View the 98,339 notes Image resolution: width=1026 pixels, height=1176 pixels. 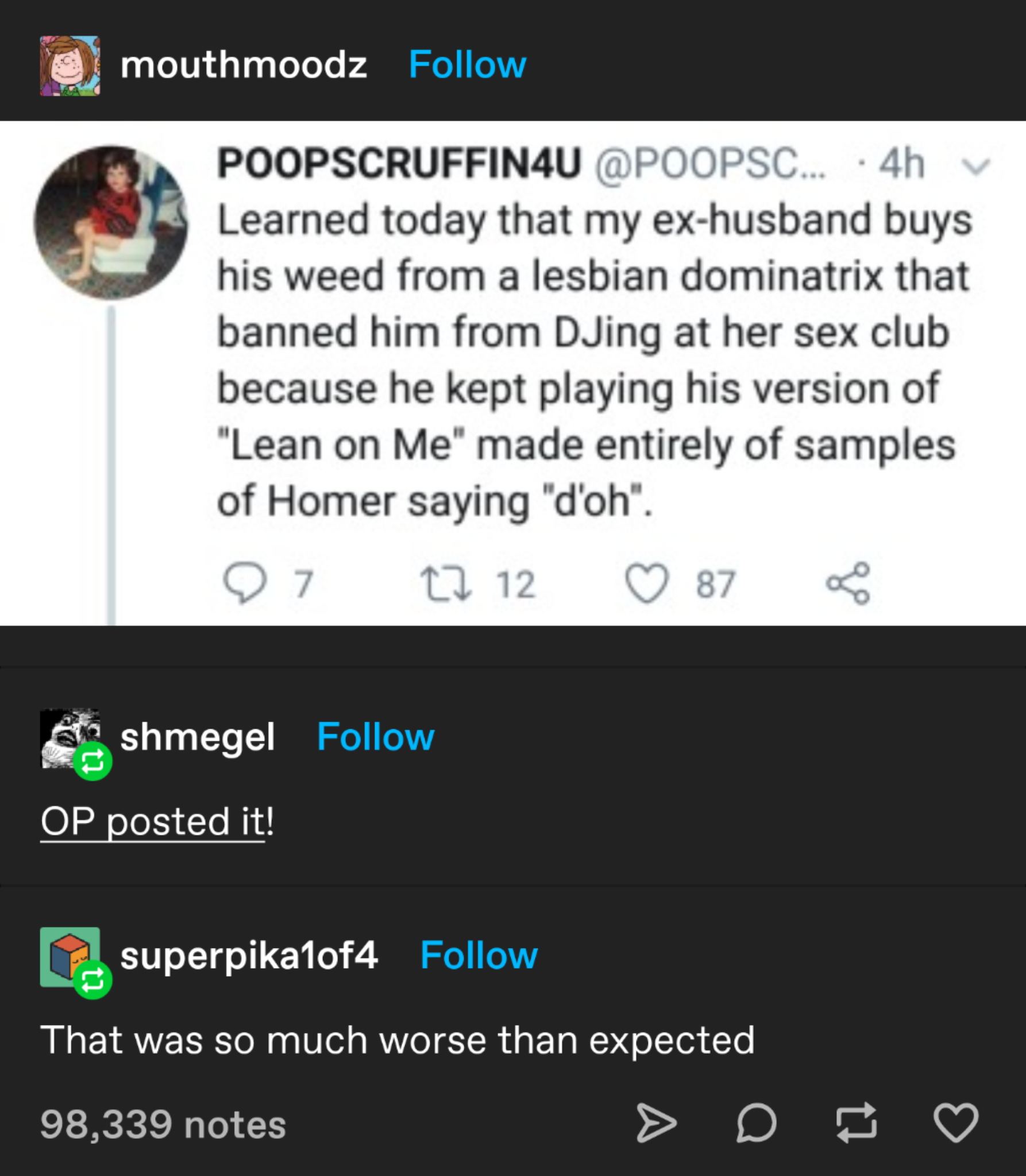tap(163, 1124)
